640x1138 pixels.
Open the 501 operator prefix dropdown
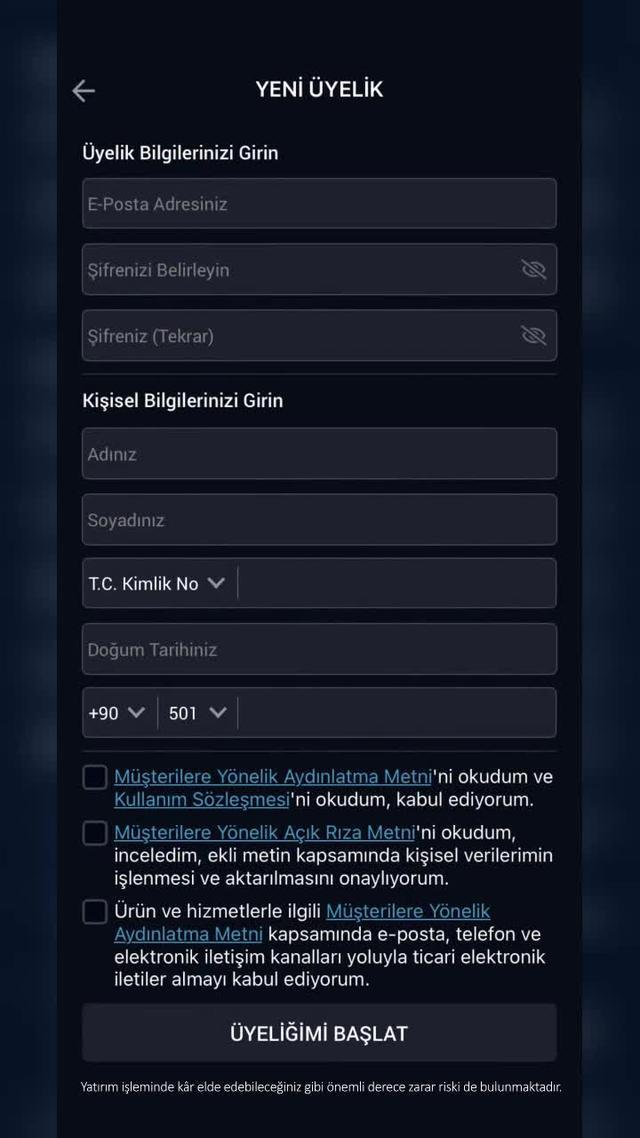(197, 713)
